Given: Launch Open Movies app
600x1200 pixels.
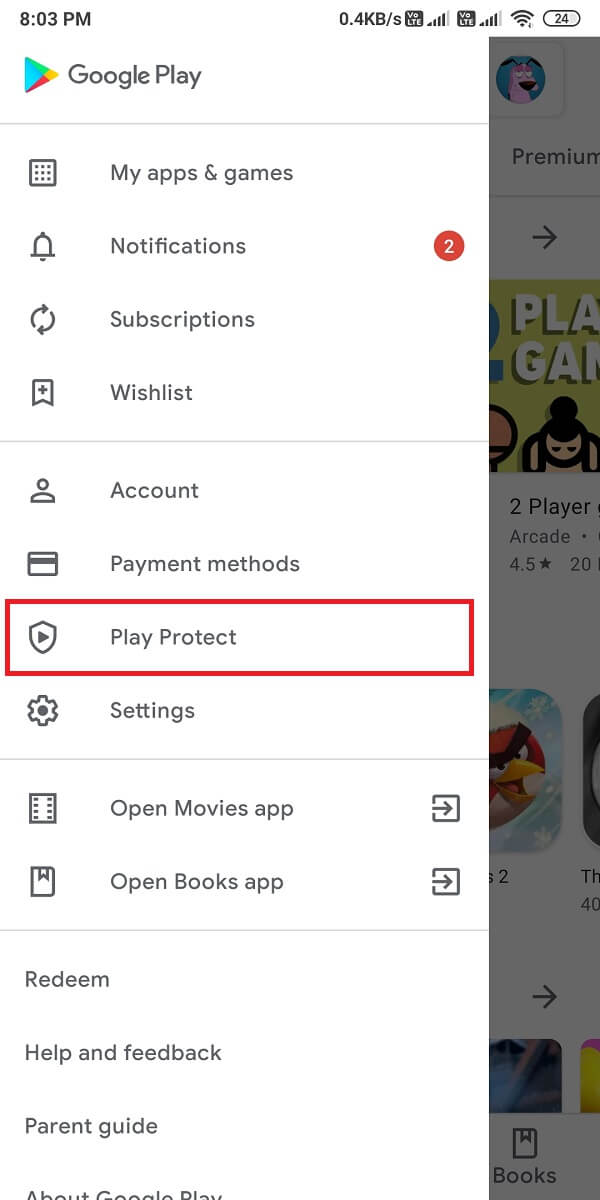Looking at the screenshot, I should coord(201,809).
